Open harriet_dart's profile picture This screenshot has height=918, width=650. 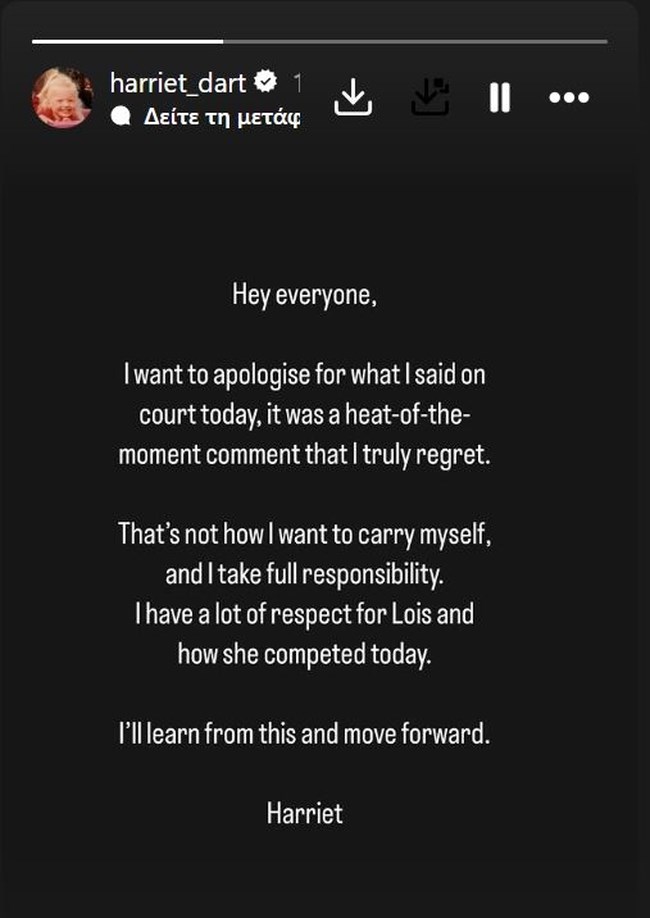pyautogui.click(x=63, y=97)
